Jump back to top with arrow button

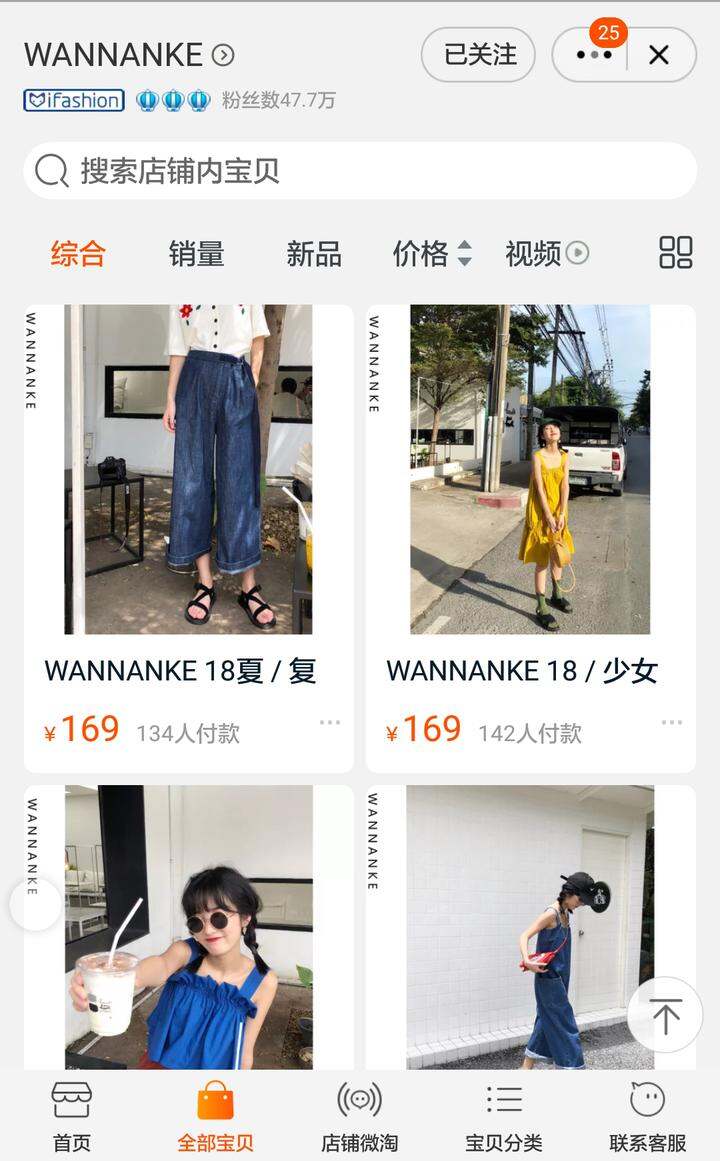coord(665,1015)
